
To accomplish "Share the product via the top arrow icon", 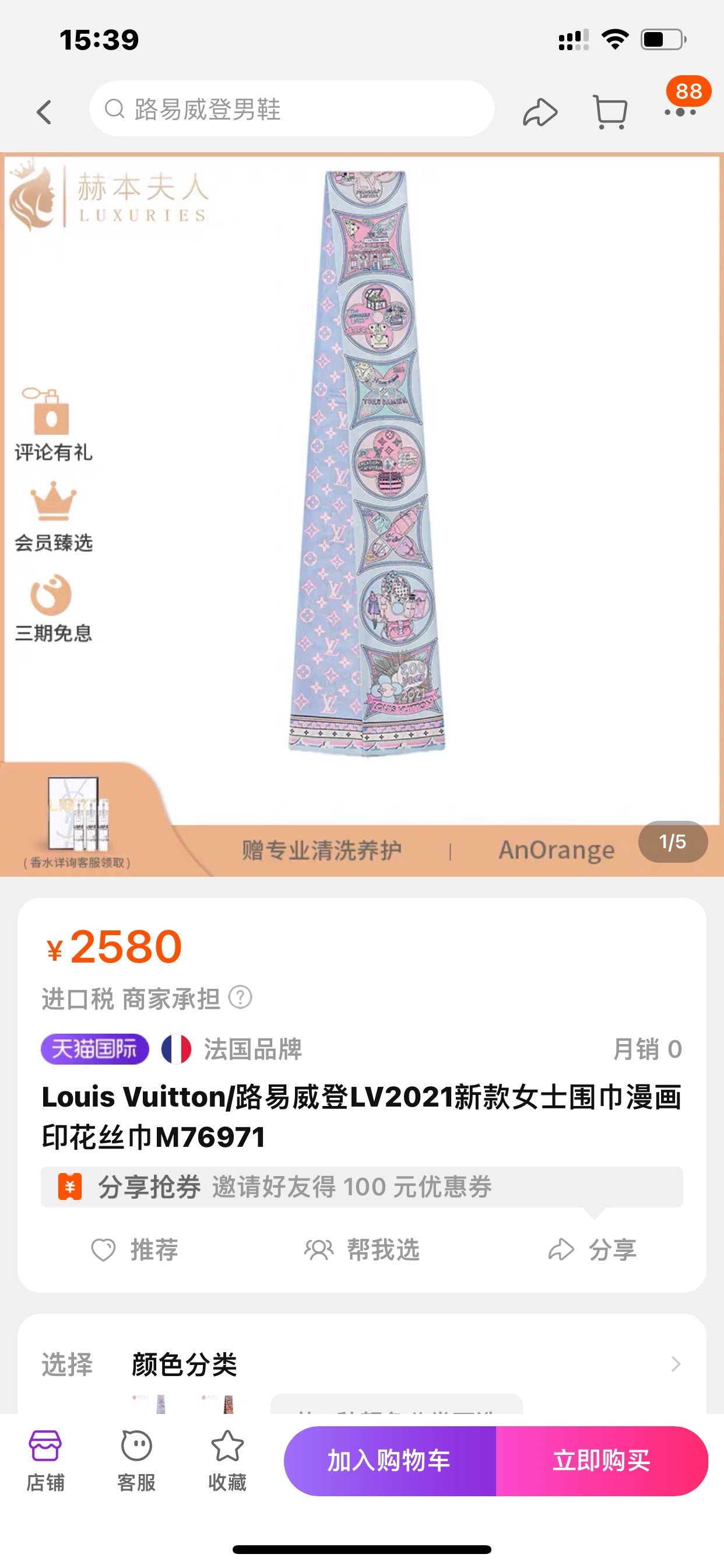I will point(540,112).
